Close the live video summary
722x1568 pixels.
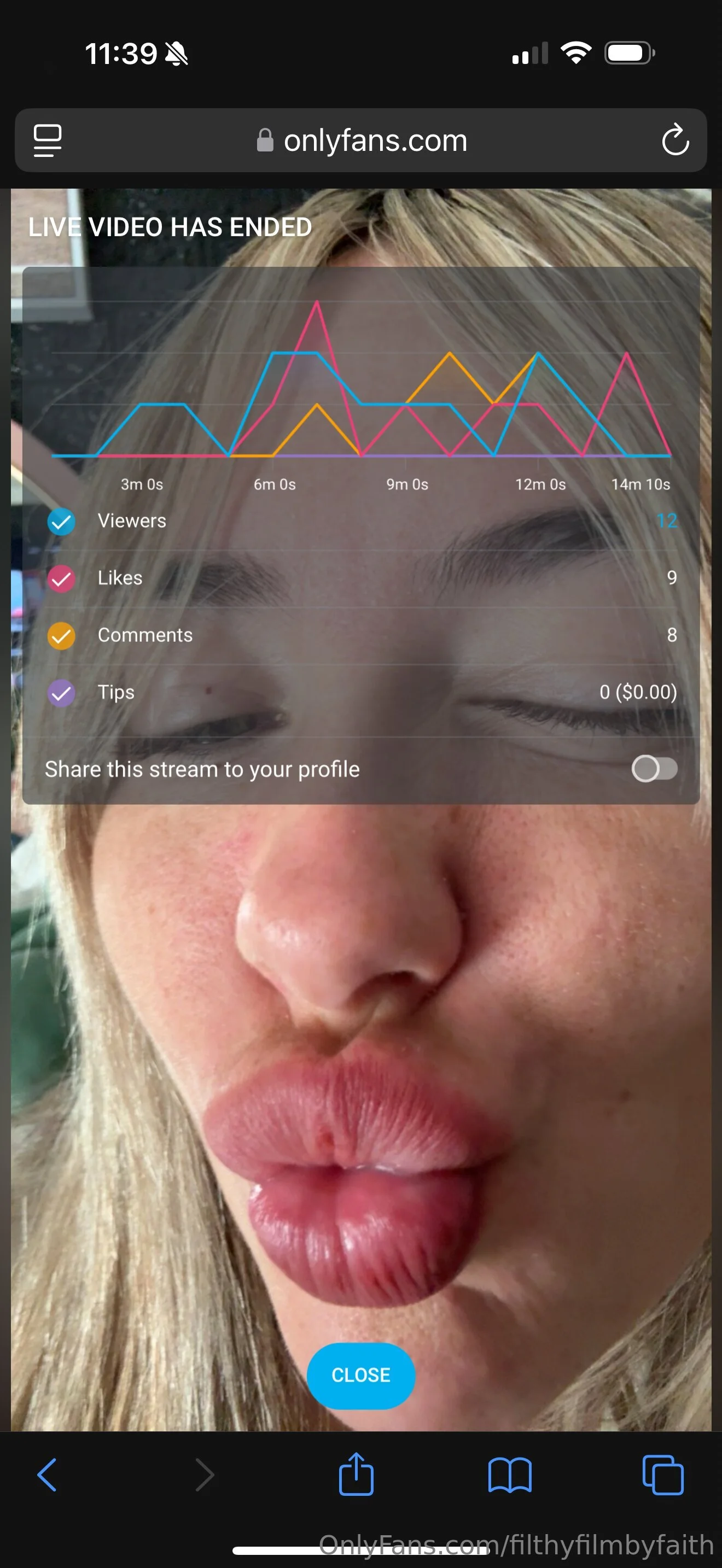coord(360,1375)
